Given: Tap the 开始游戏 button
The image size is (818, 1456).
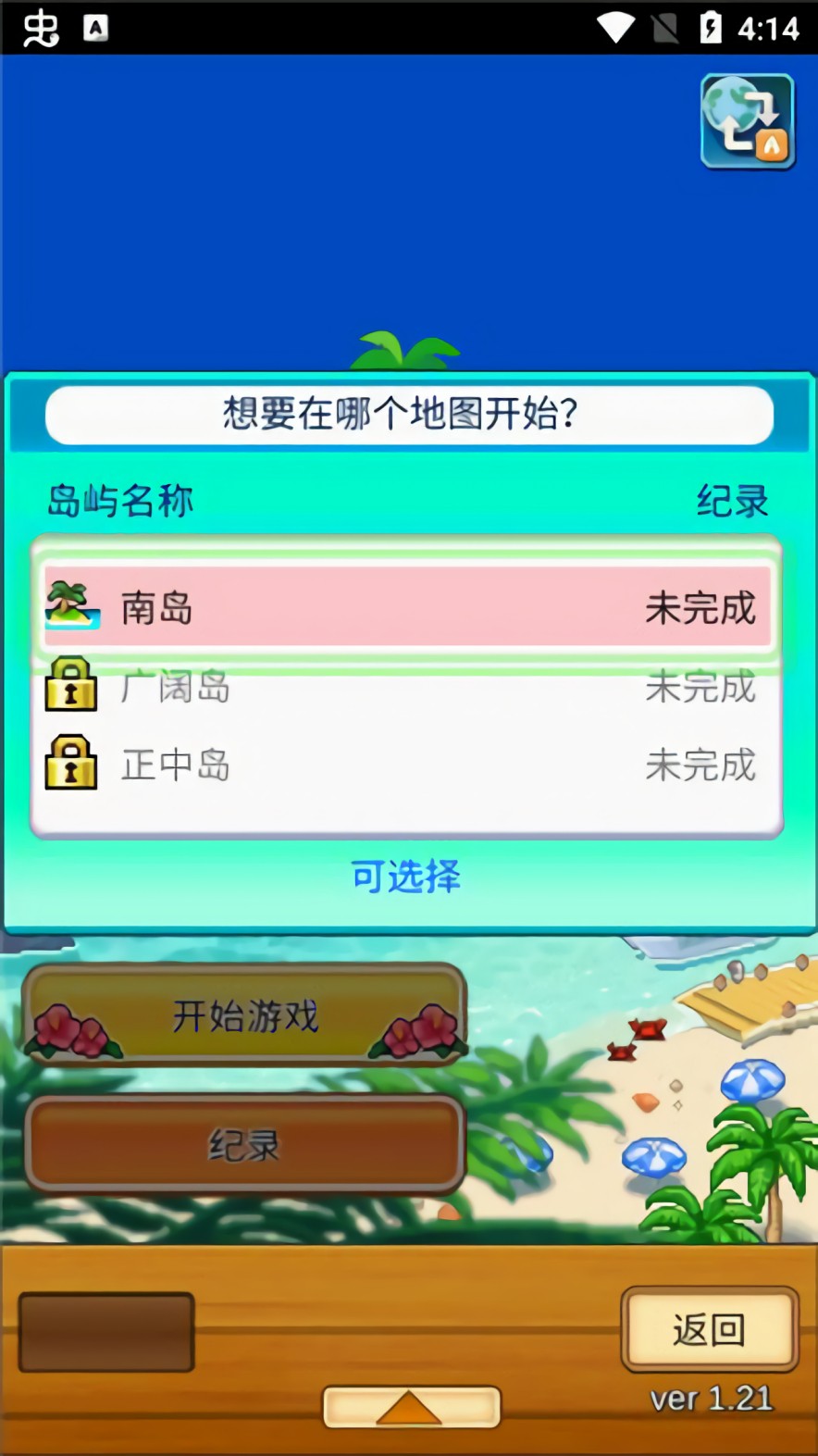Looking at the screenshot, I should 245,1016.
